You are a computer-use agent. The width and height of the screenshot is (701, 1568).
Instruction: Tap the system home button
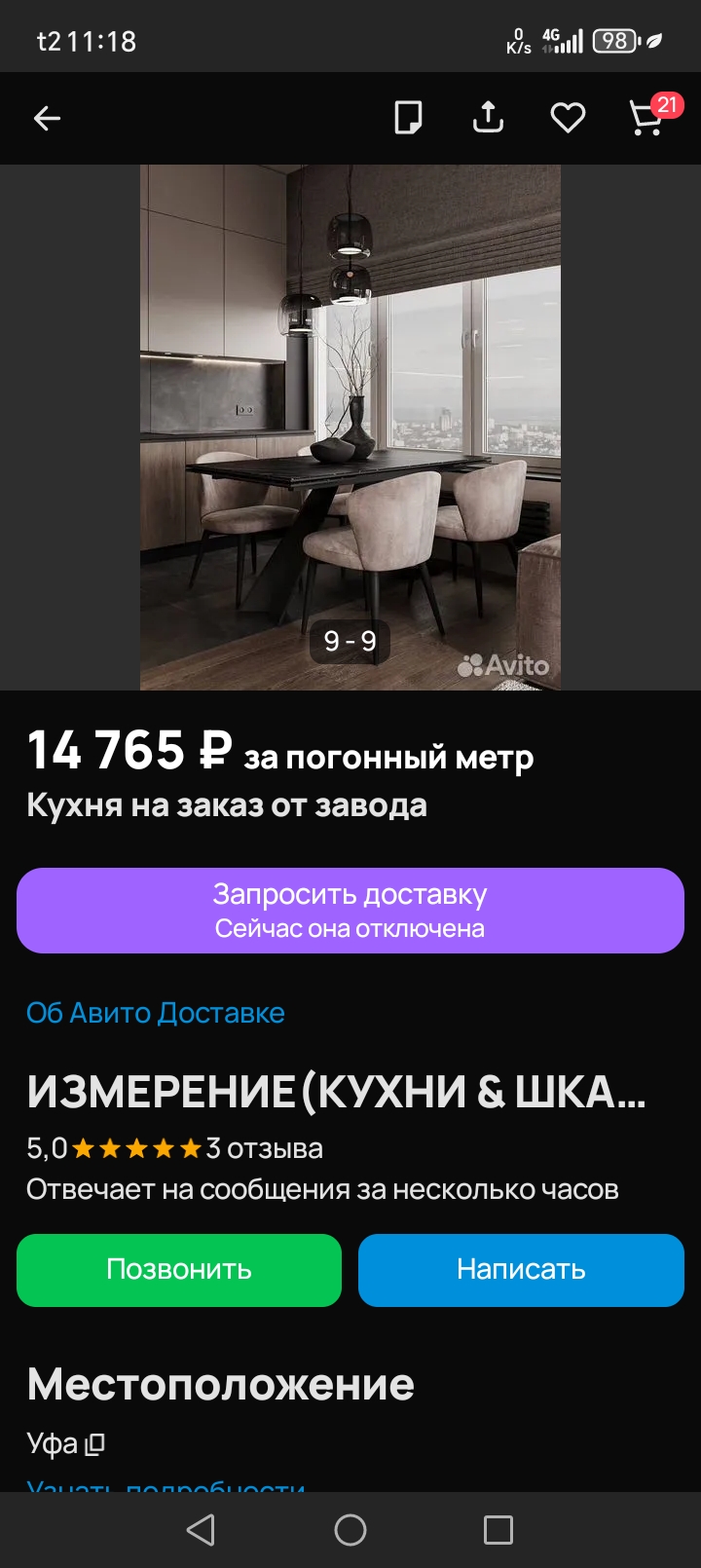coord(350,1530)
